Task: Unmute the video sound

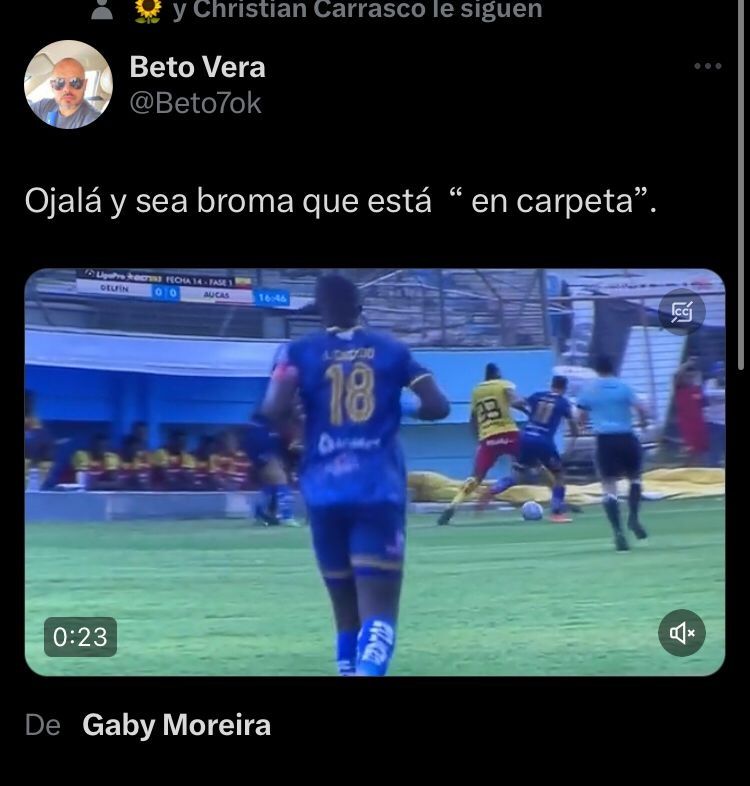Action: pos(682,632)
